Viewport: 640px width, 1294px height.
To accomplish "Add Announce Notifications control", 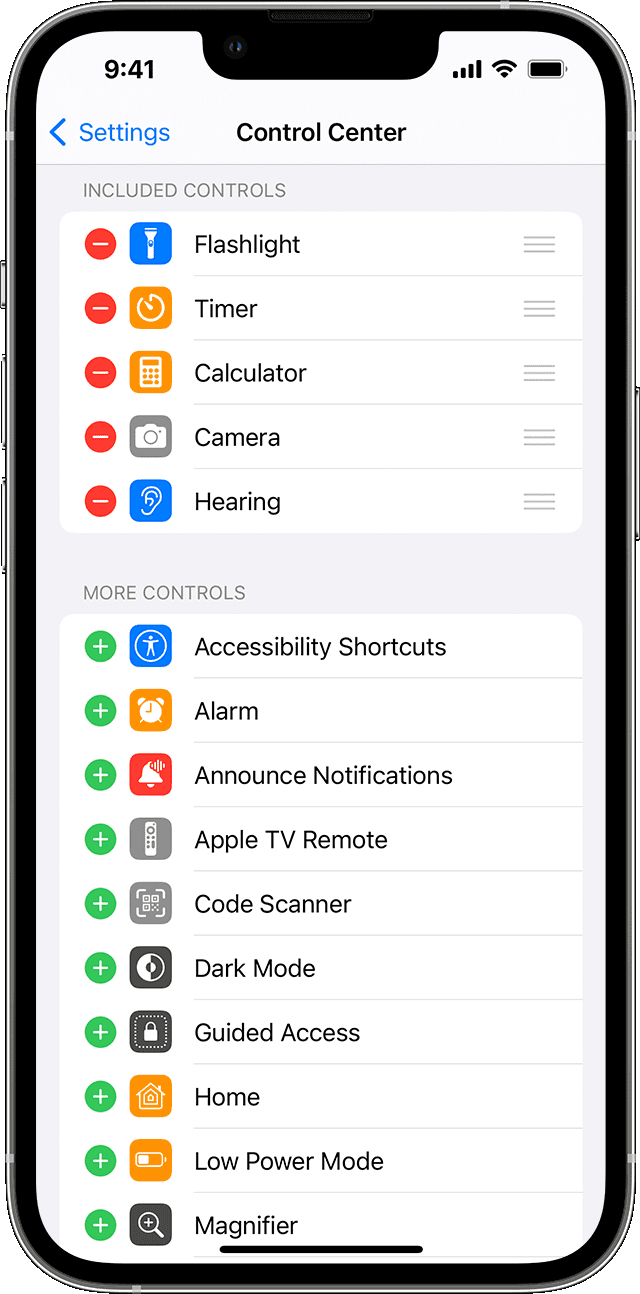I will point(100,775).
